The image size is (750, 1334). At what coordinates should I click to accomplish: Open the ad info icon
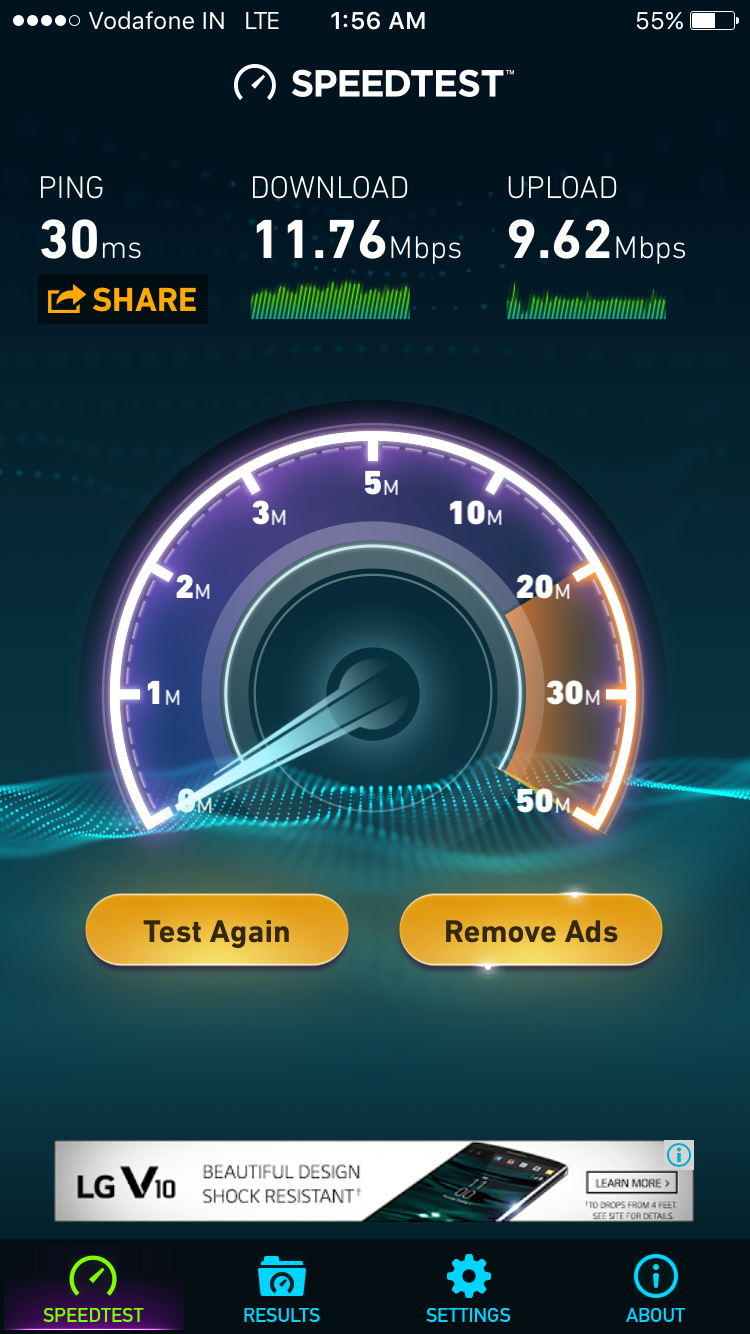point(679,1155)
